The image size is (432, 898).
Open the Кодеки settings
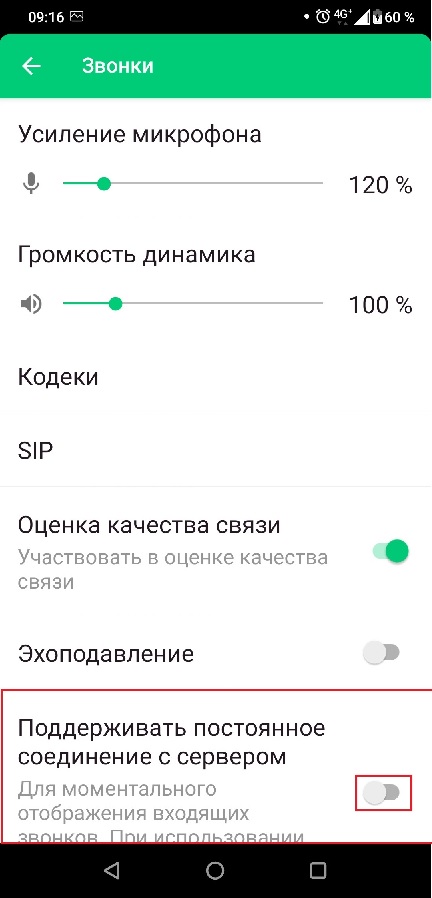click(216, 377)
